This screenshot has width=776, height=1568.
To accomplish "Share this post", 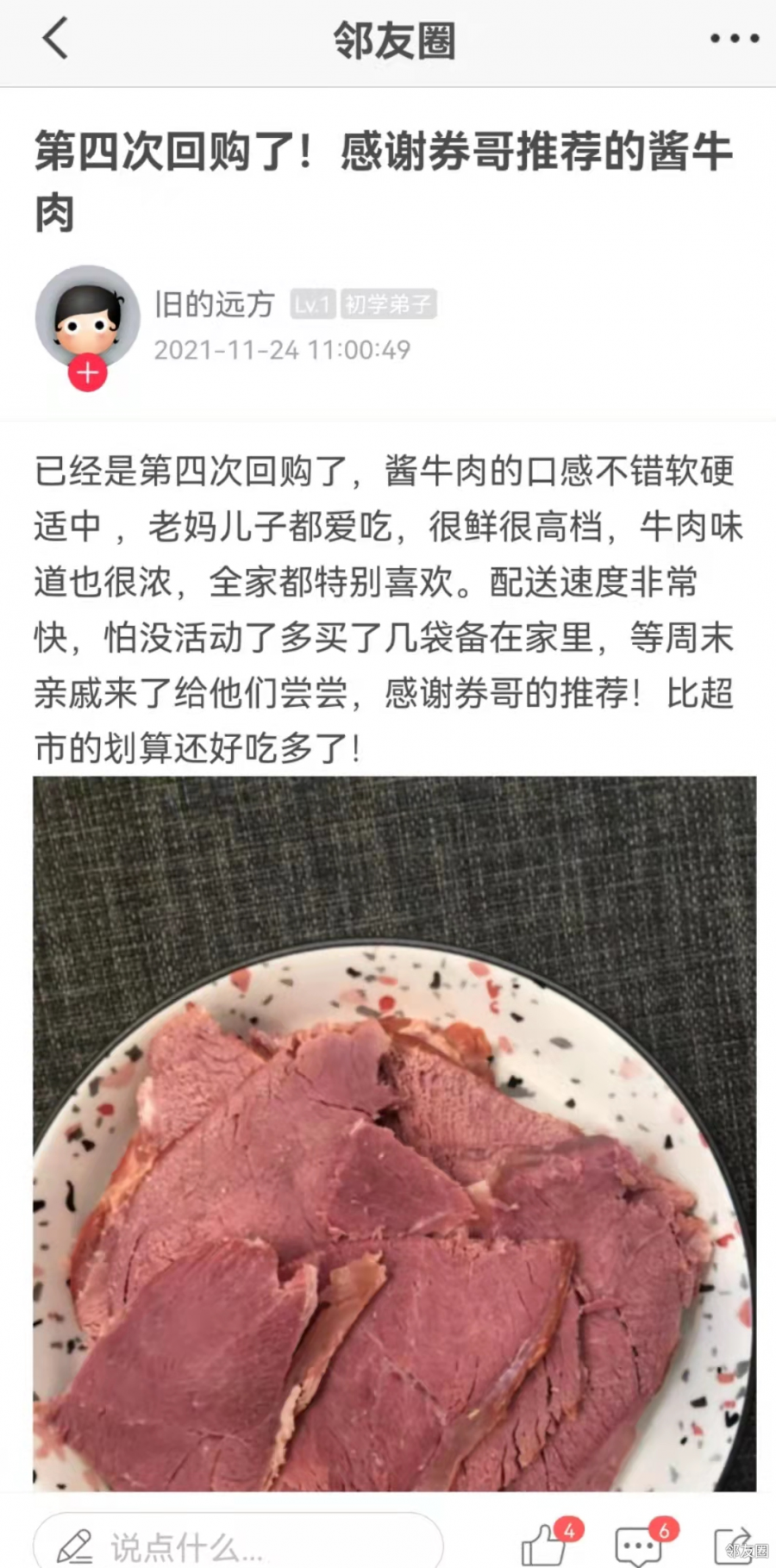I will click(734, 1544).
